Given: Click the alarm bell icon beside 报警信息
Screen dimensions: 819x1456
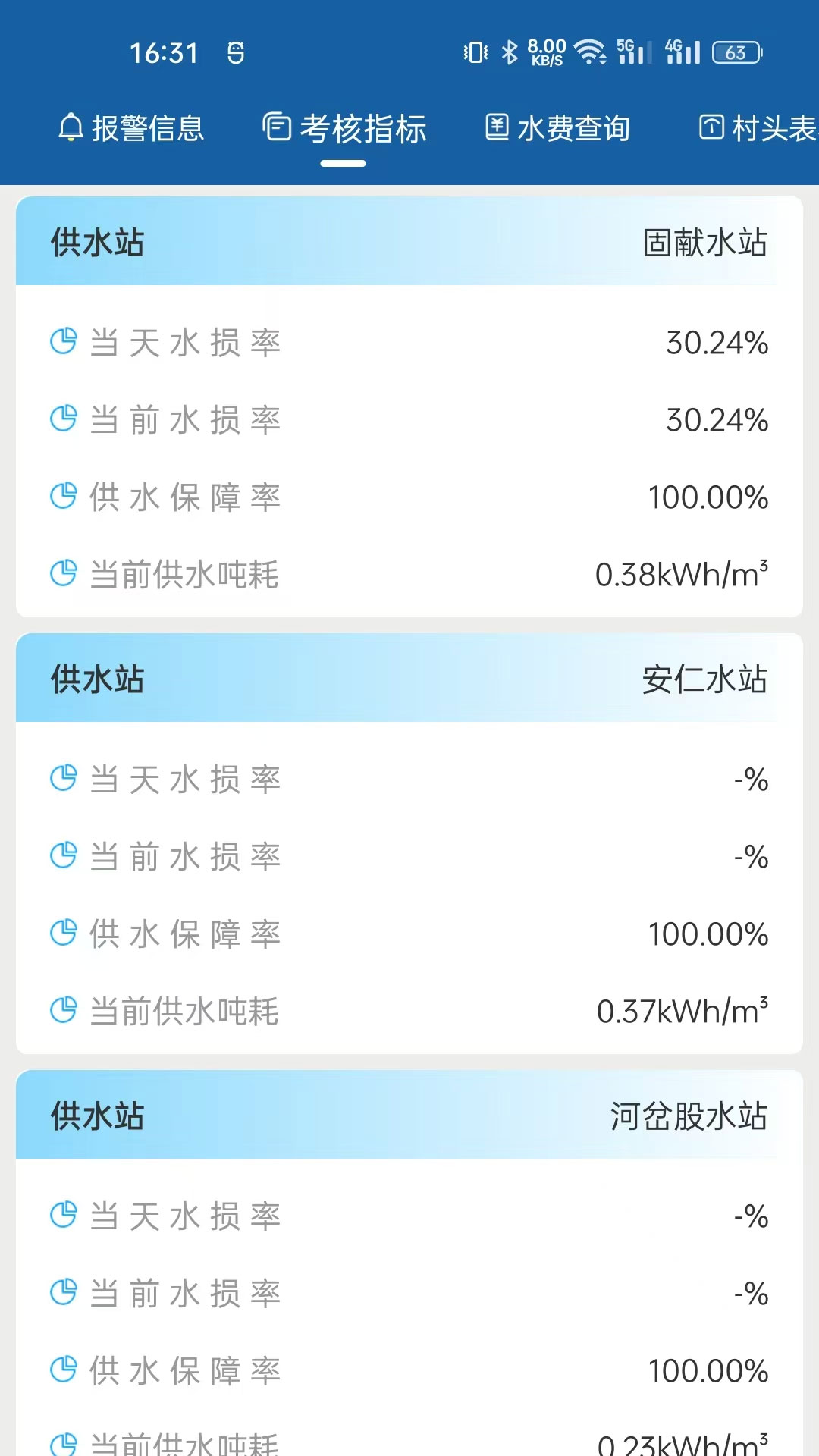Looking at the screenshot, I should click(71, 127).
